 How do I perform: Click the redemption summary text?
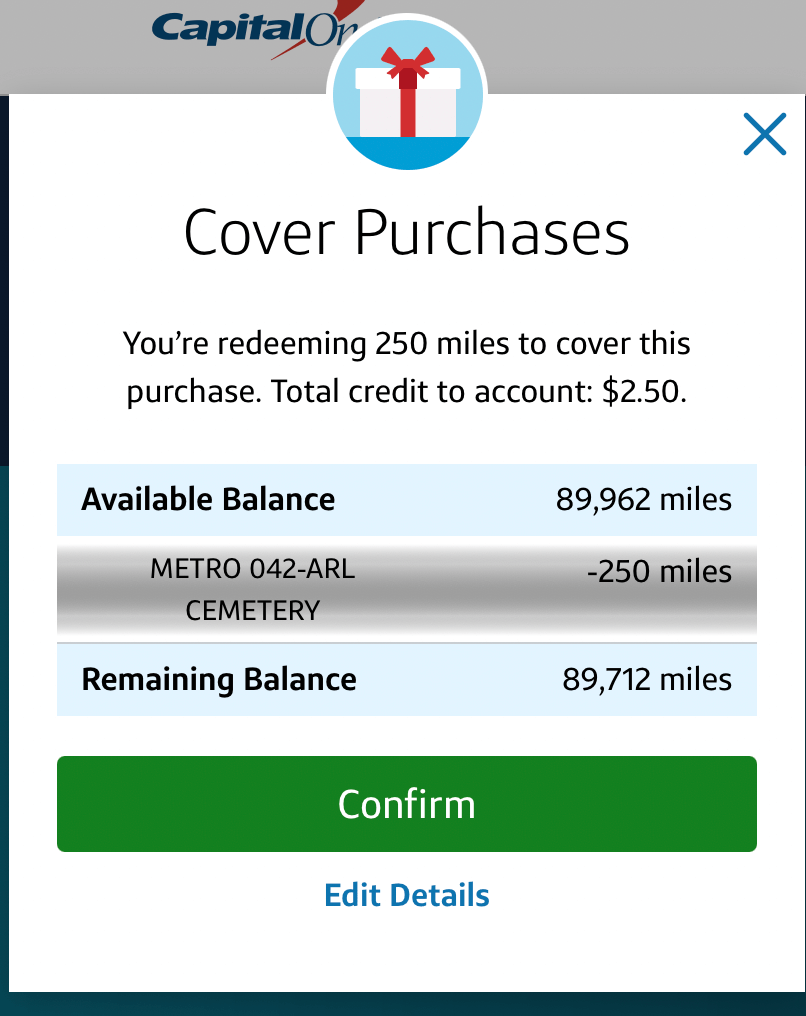pos(406,367)
